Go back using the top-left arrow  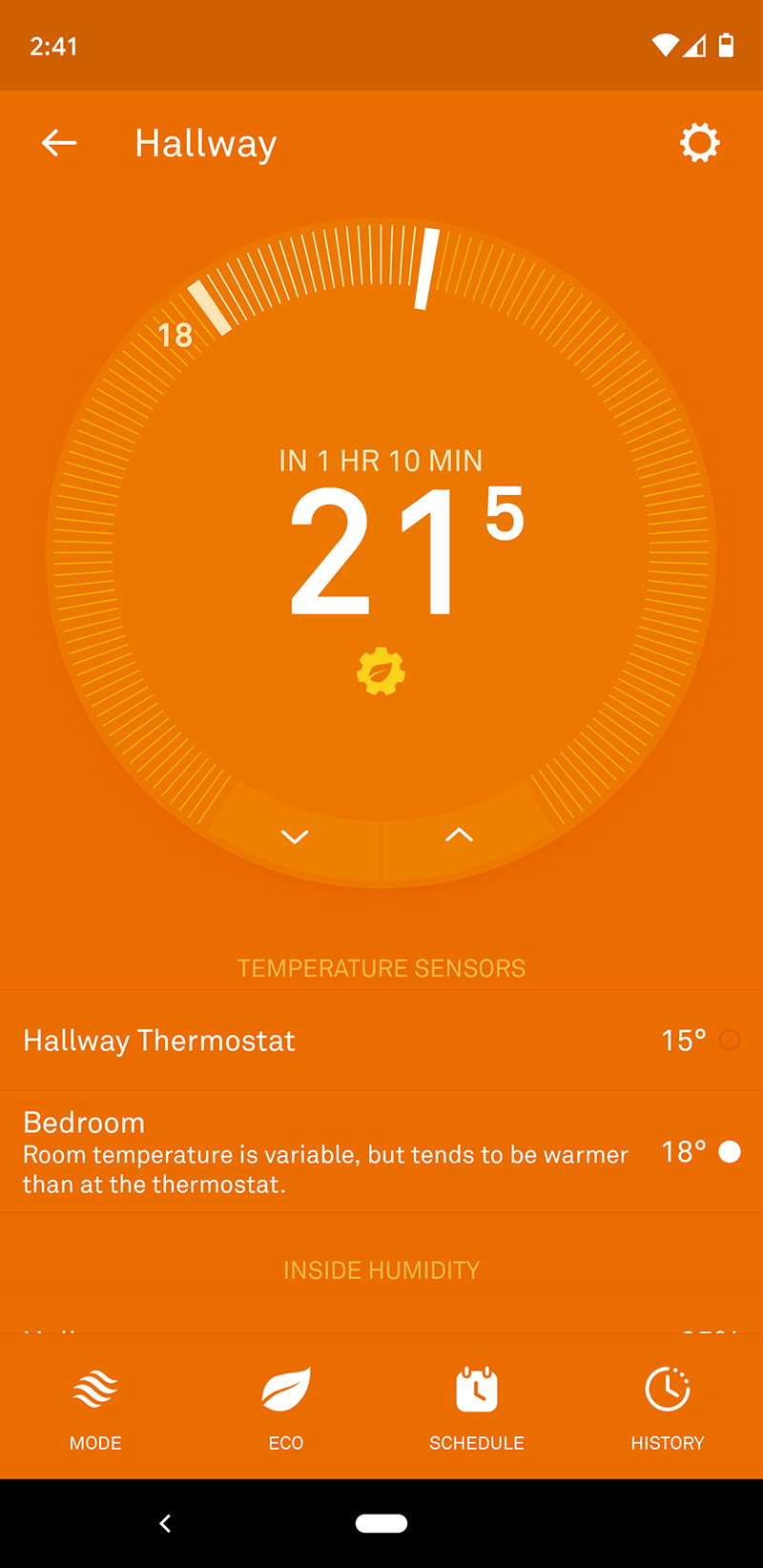[x=59, y=143]
